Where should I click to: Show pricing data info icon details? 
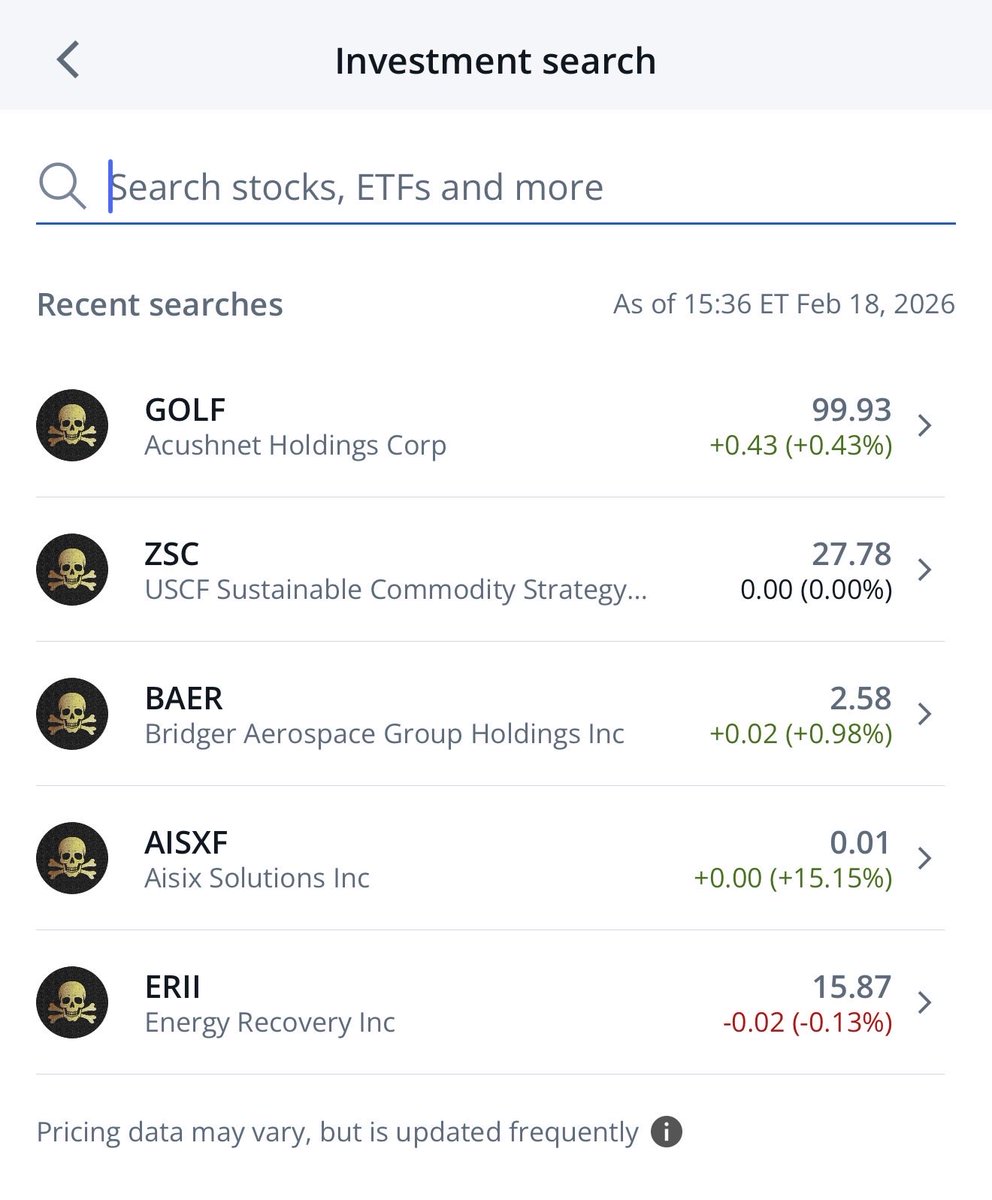(666, 1133)
